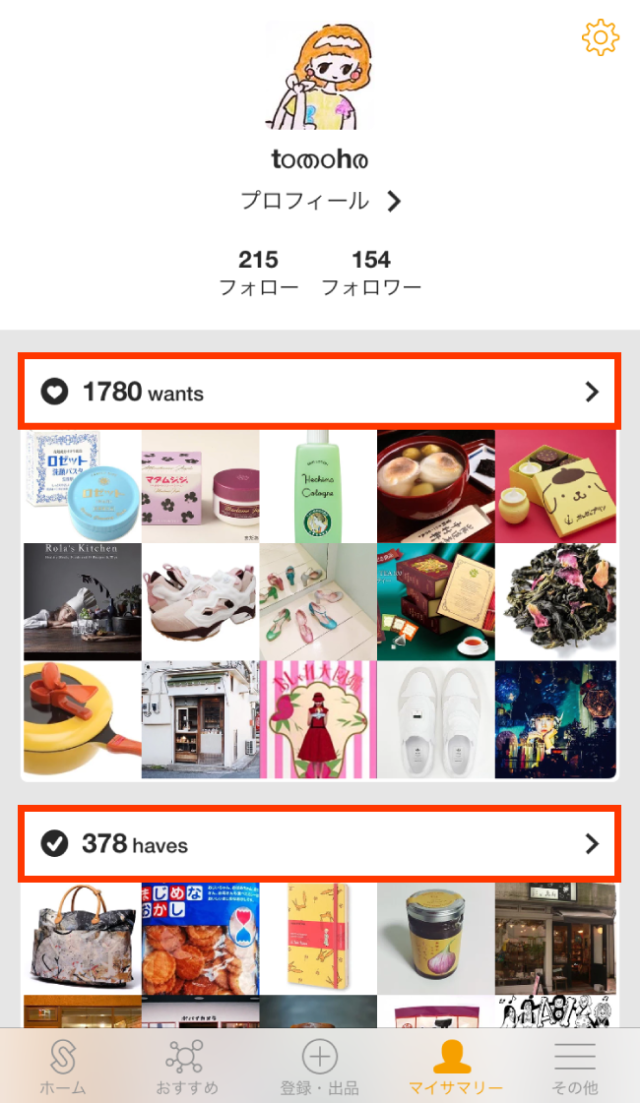Open the 1780 wants list
This screenshot has width=640, height=1103.
pos(320,391)
